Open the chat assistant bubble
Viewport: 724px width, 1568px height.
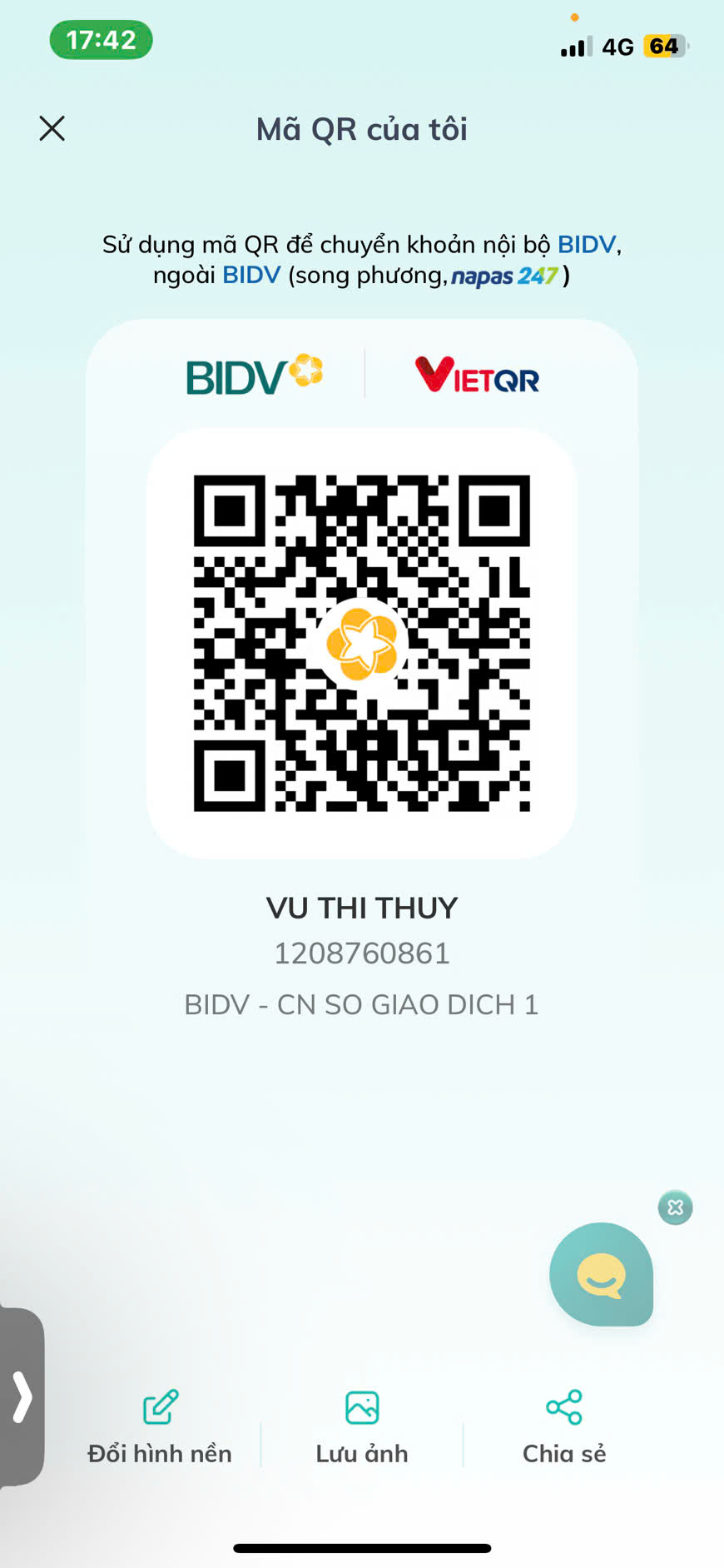601,1274
